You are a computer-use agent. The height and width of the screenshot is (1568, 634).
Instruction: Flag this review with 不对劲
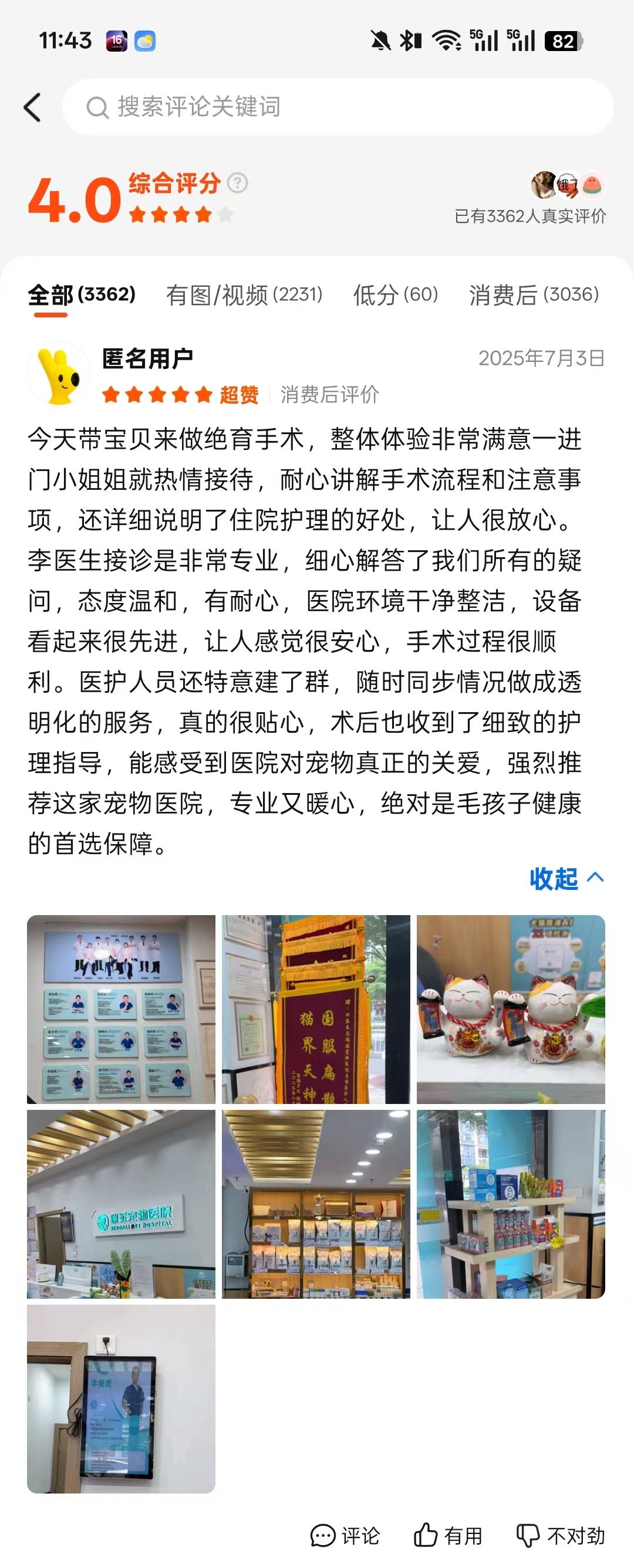click(560, 1536)
